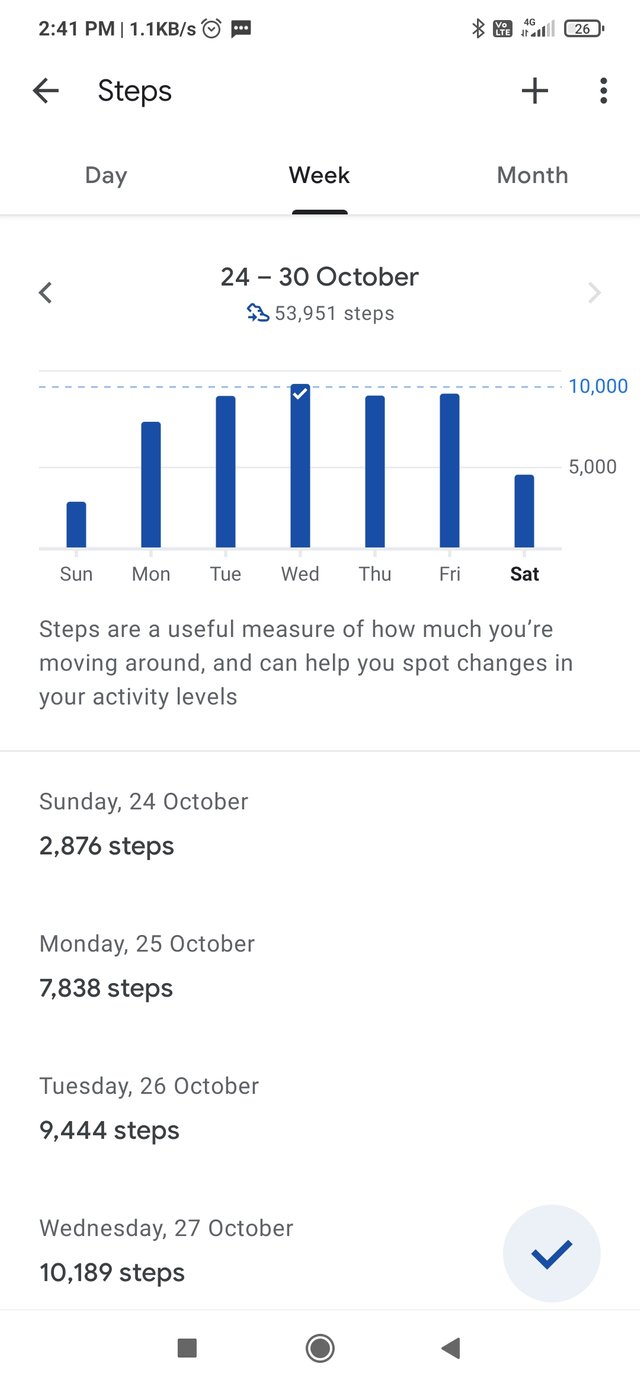Open Monday, 25 October steps entry
This screenshot has height=1387, width=640.
(x=147, y=967)
